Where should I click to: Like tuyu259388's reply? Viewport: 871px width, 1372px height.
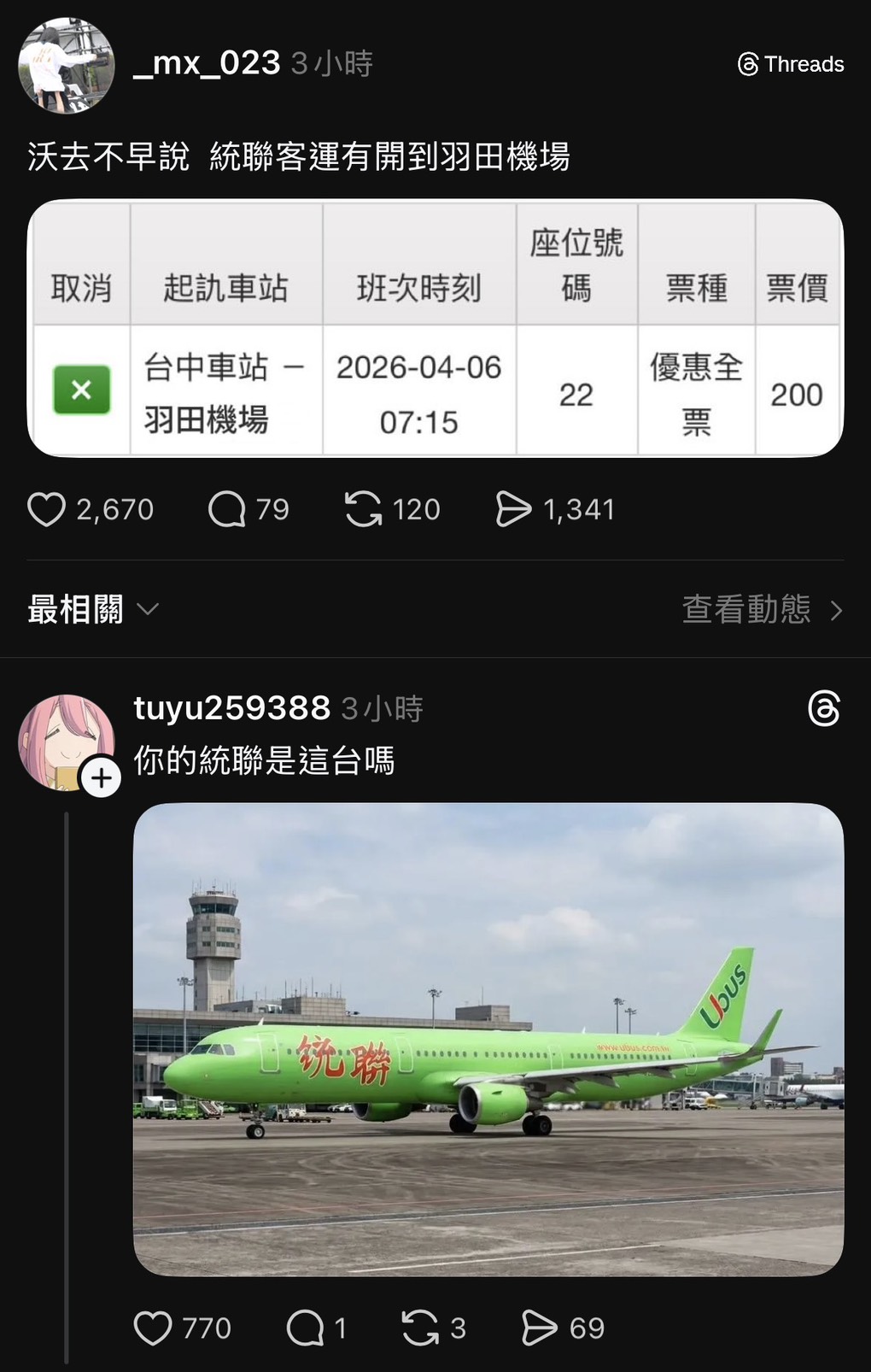154,1328
